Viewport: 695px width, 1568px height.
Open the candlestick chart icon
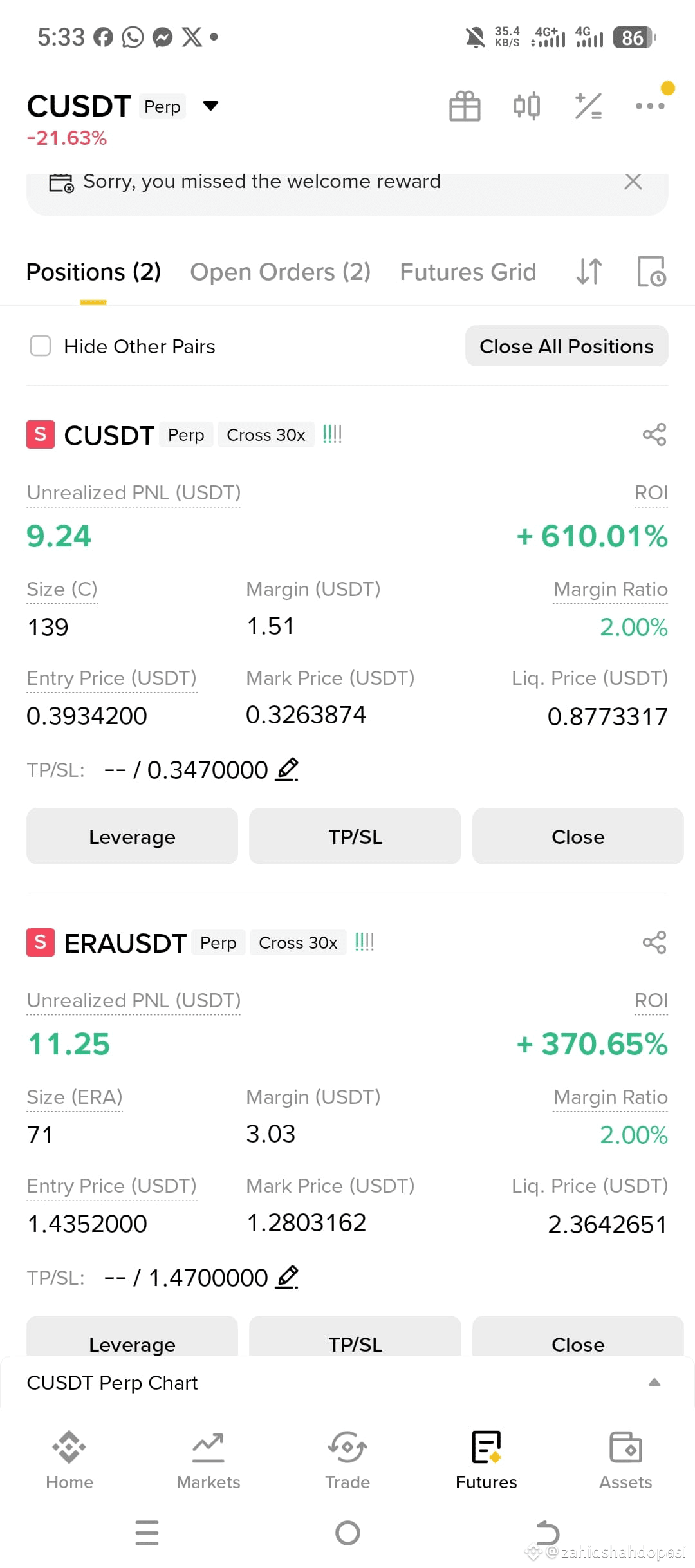pos(526,106)
